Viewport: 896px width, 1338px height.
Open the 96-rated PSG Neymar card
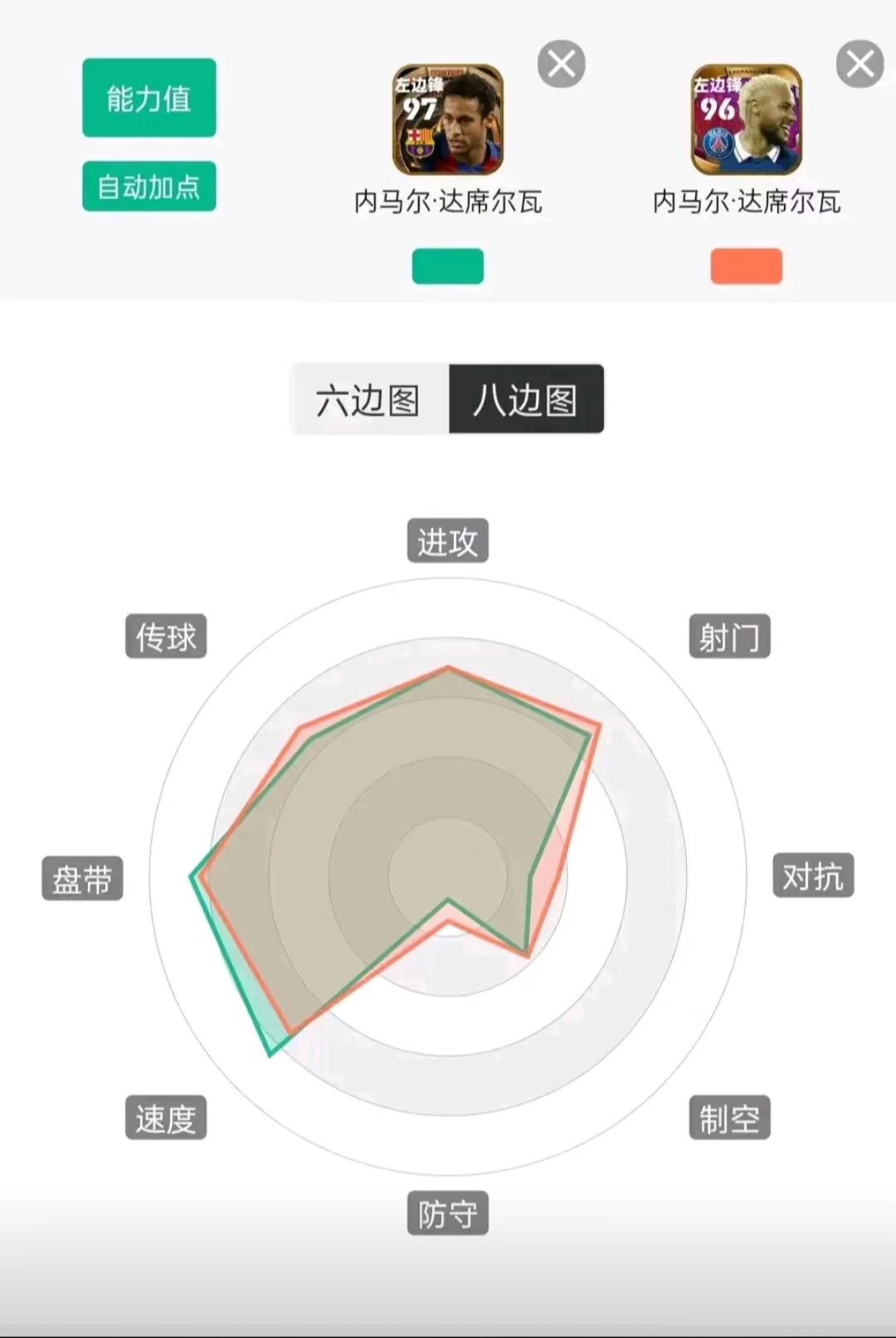747,120
